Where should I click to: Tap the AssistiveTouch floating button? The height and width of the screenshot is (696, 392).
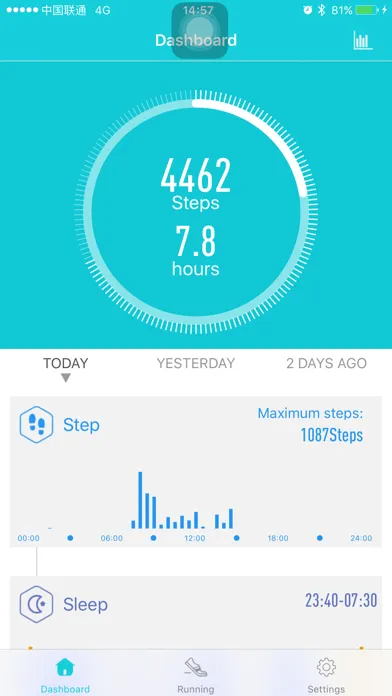click(x=200, y=31)
